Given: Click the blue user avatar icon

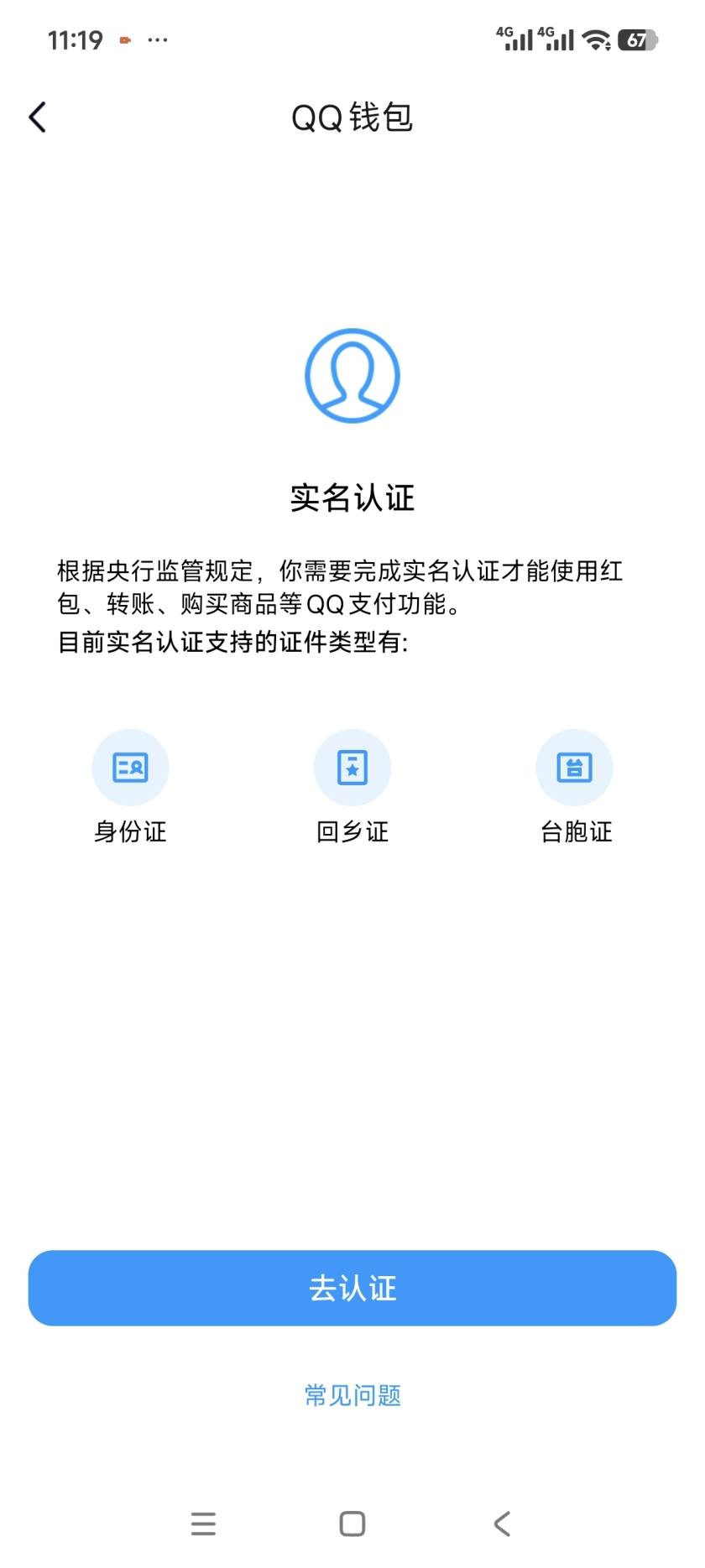Looking at the screenshot, I should 352,375.
